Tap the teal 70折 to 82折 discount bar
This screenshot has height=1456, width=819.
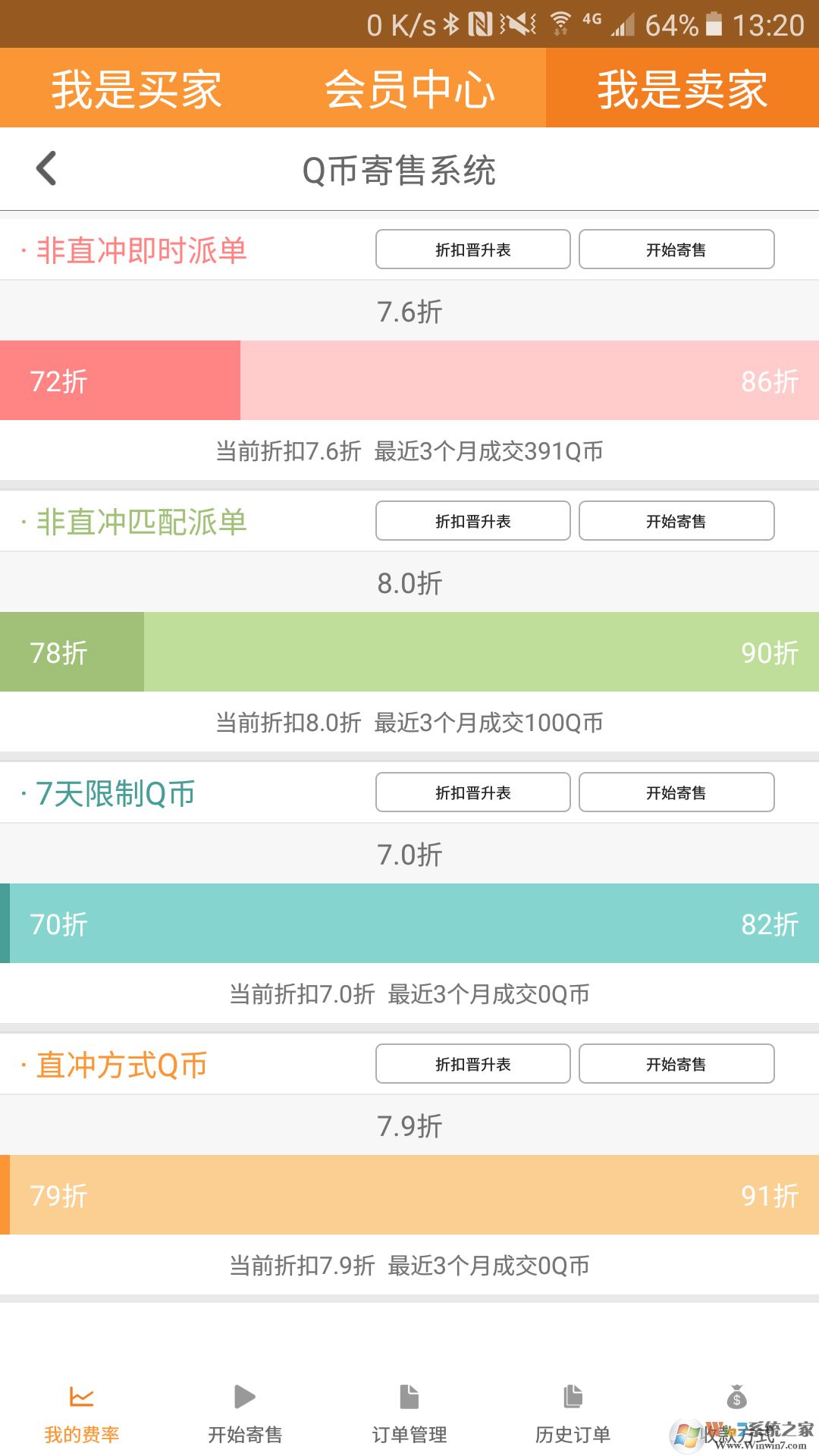(409, 924)
